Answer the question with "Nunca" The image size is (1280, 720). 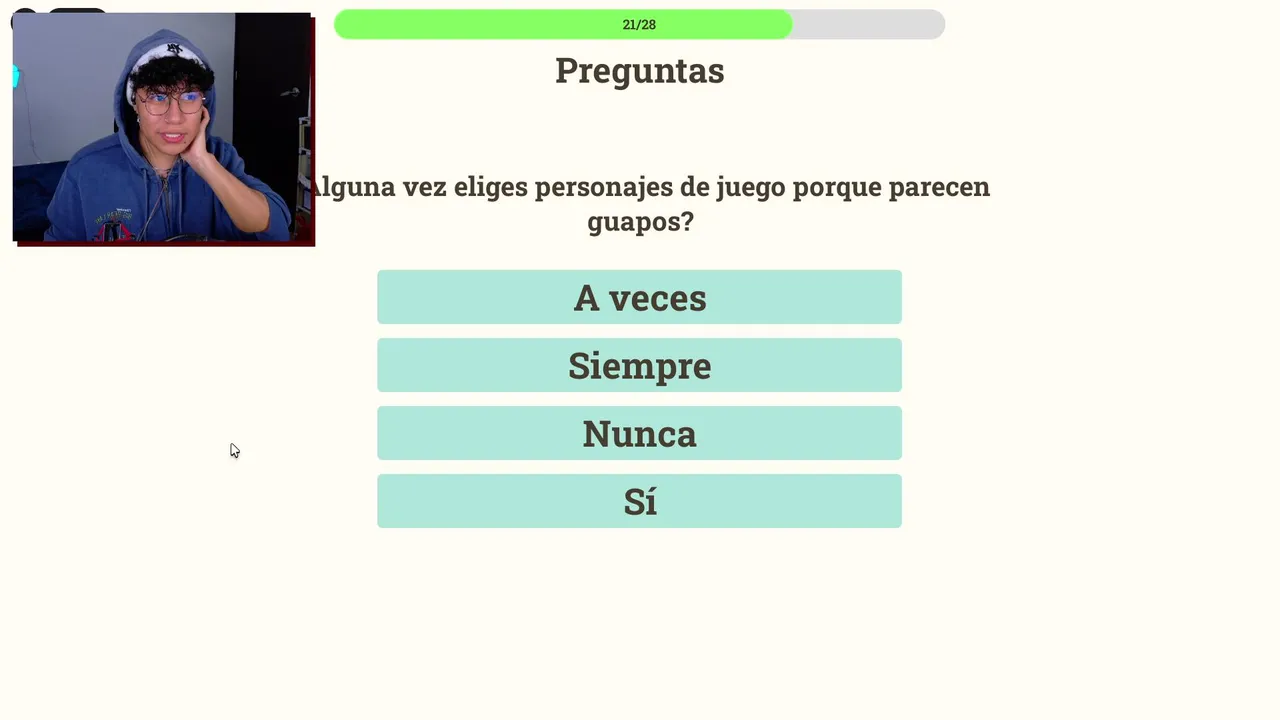(x=639, y=433)
